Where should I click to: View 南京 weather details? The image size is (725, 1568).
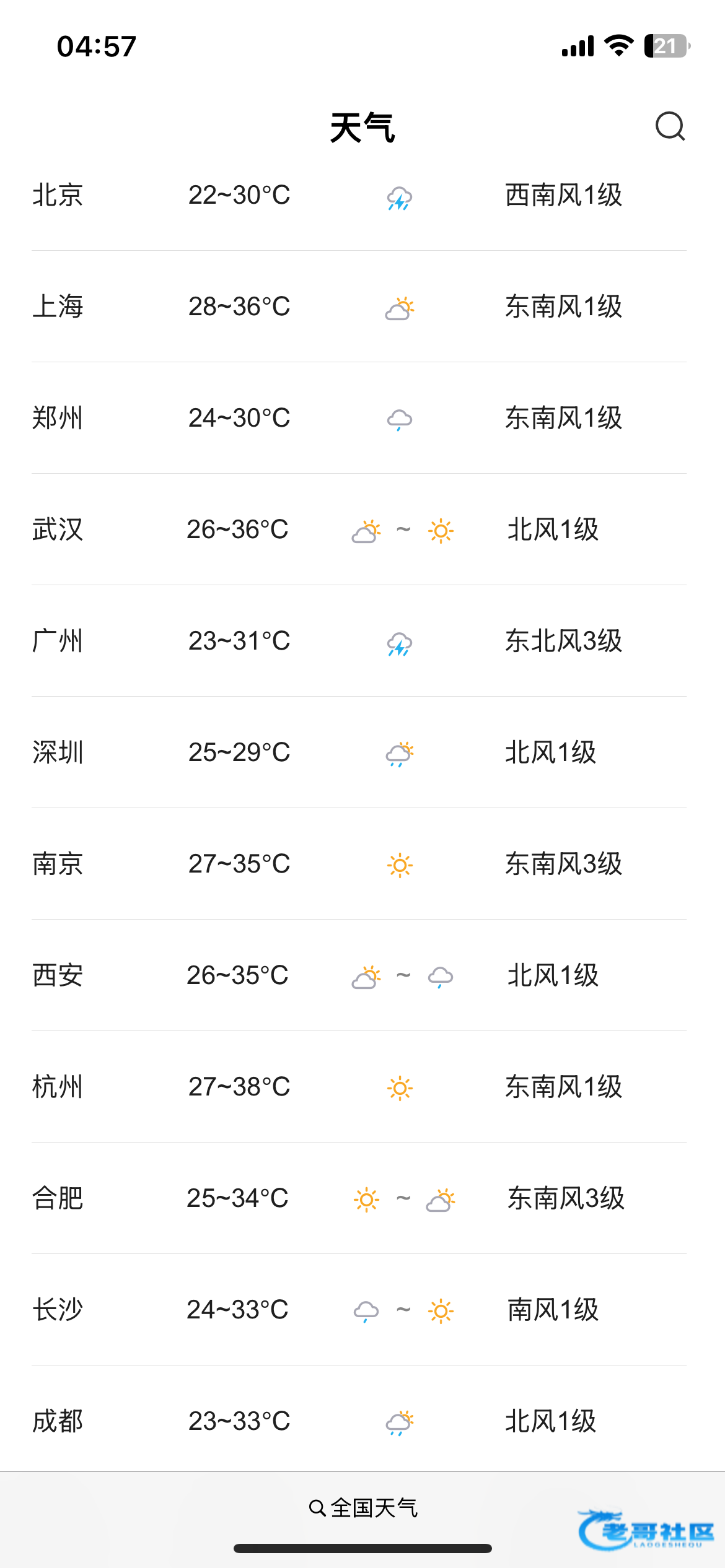click(362, 864)
